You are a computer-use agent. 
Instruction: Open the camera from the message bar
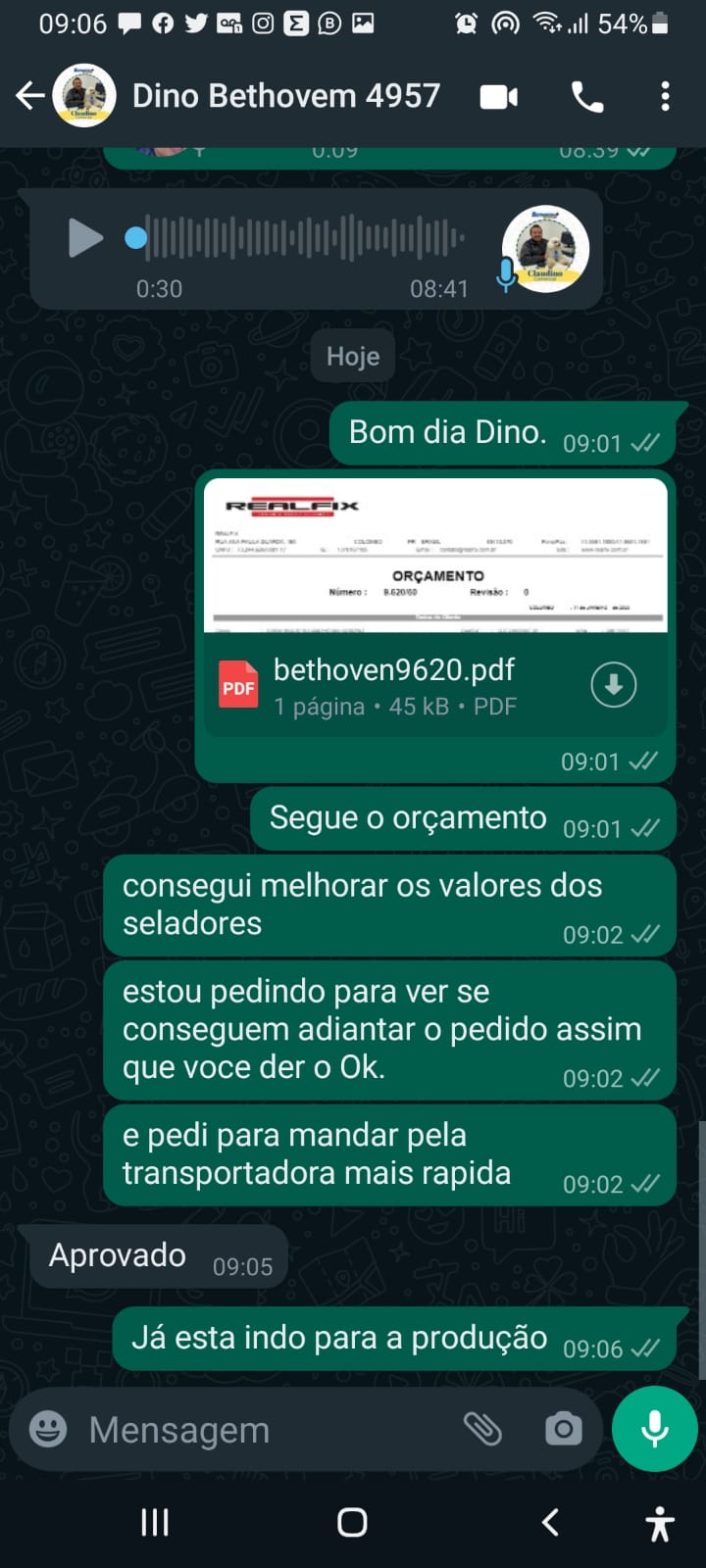click(563, 1429)
